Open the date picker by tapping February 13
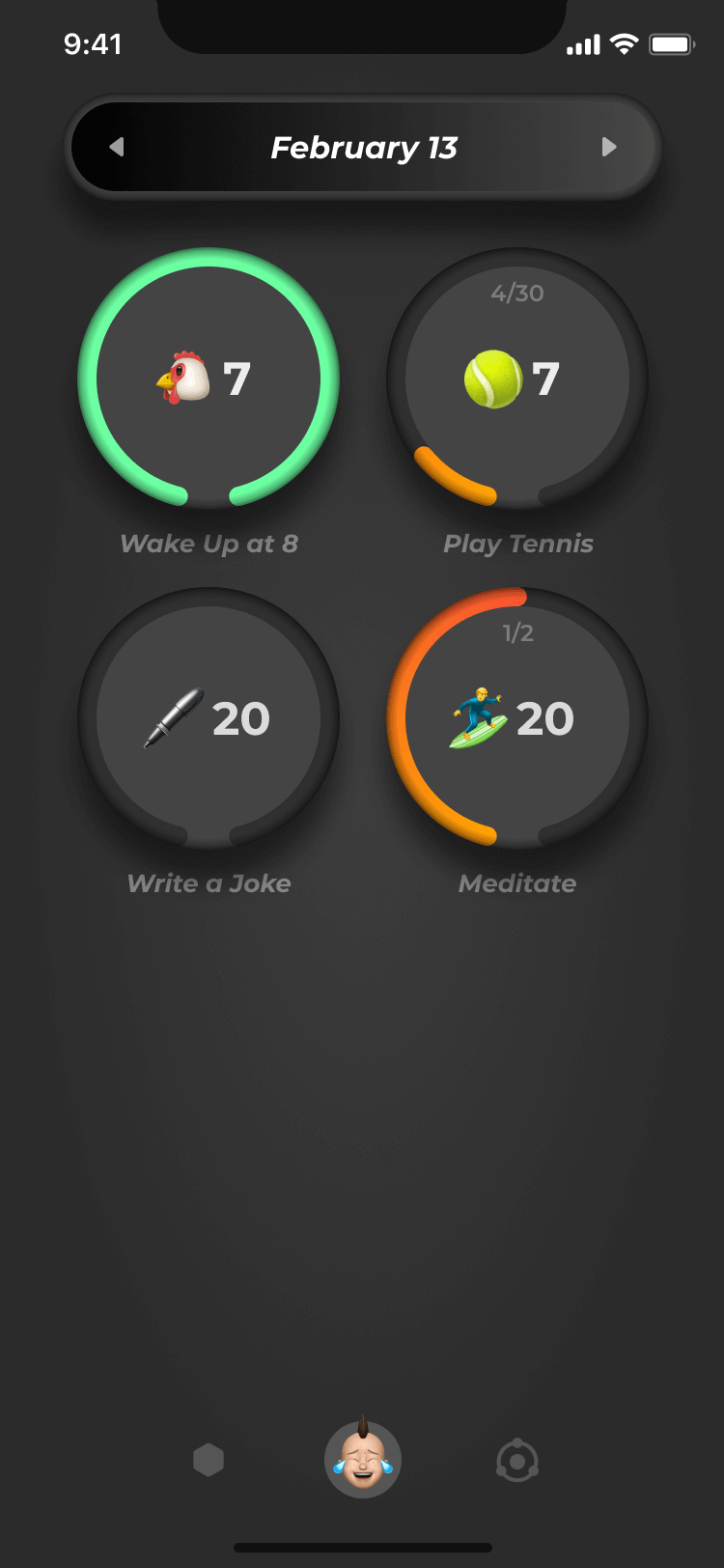The image size is (724, 1568). (363, 147)
